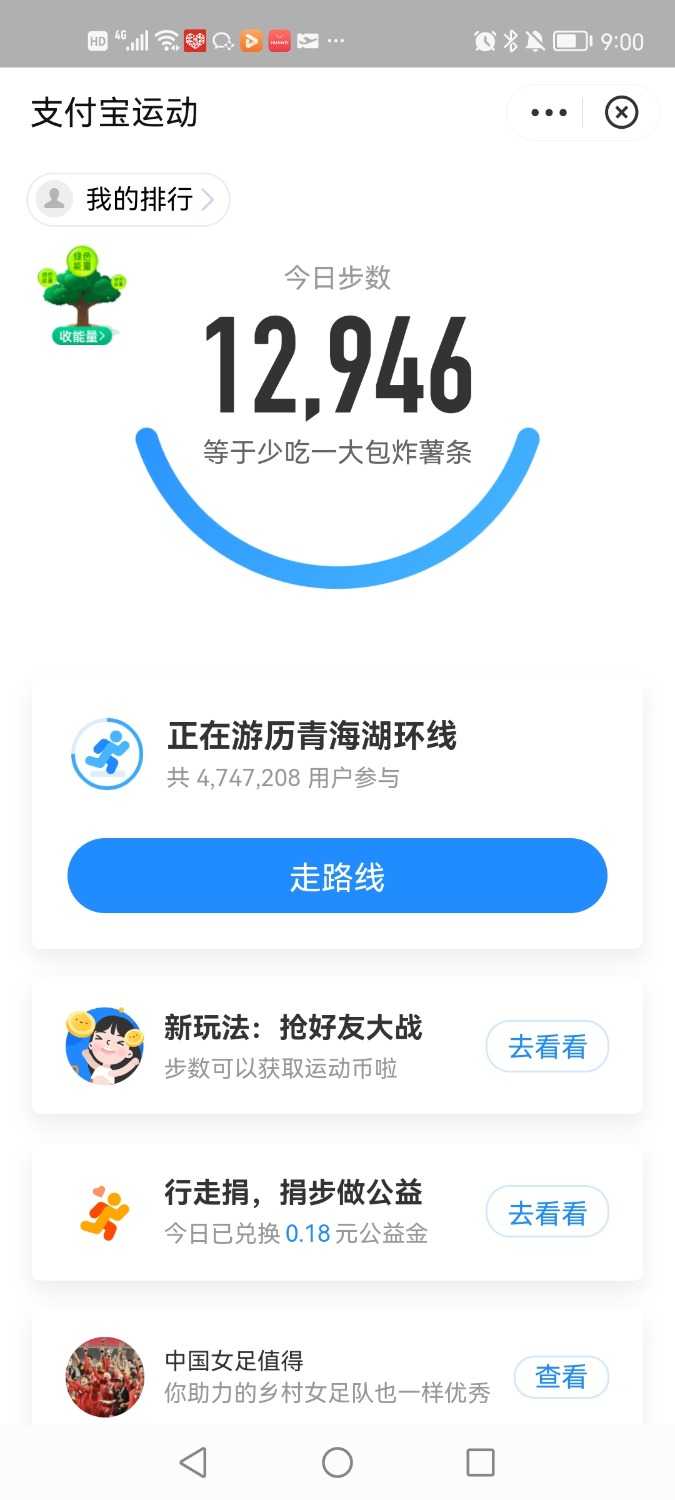
Task: Tap the green tree 收能量 icon
Action: (x=82, y=296)
